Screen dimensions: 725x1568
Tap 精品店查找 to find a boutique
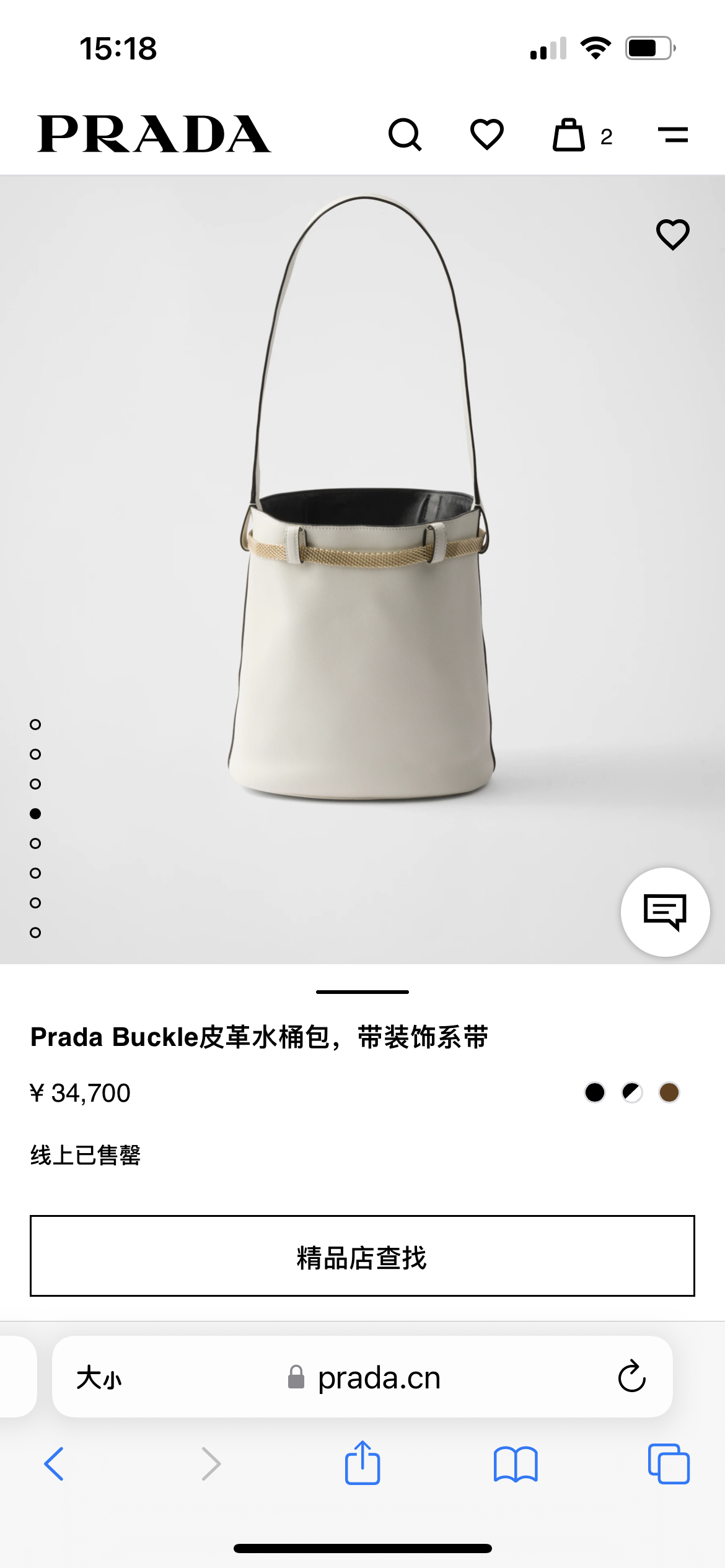(362, 1256)
